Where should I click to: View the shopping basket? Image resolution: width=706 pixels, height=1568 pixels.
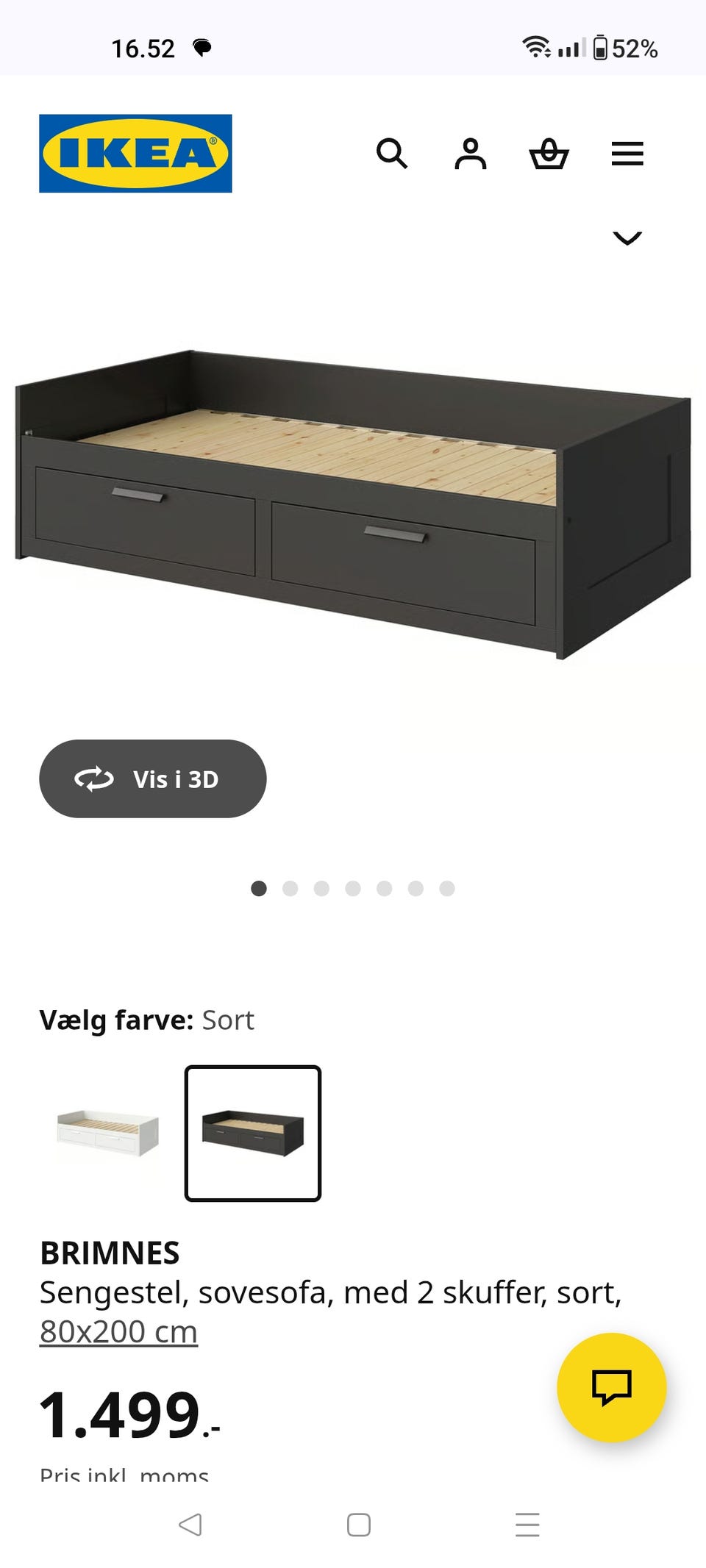pos(549,154)
